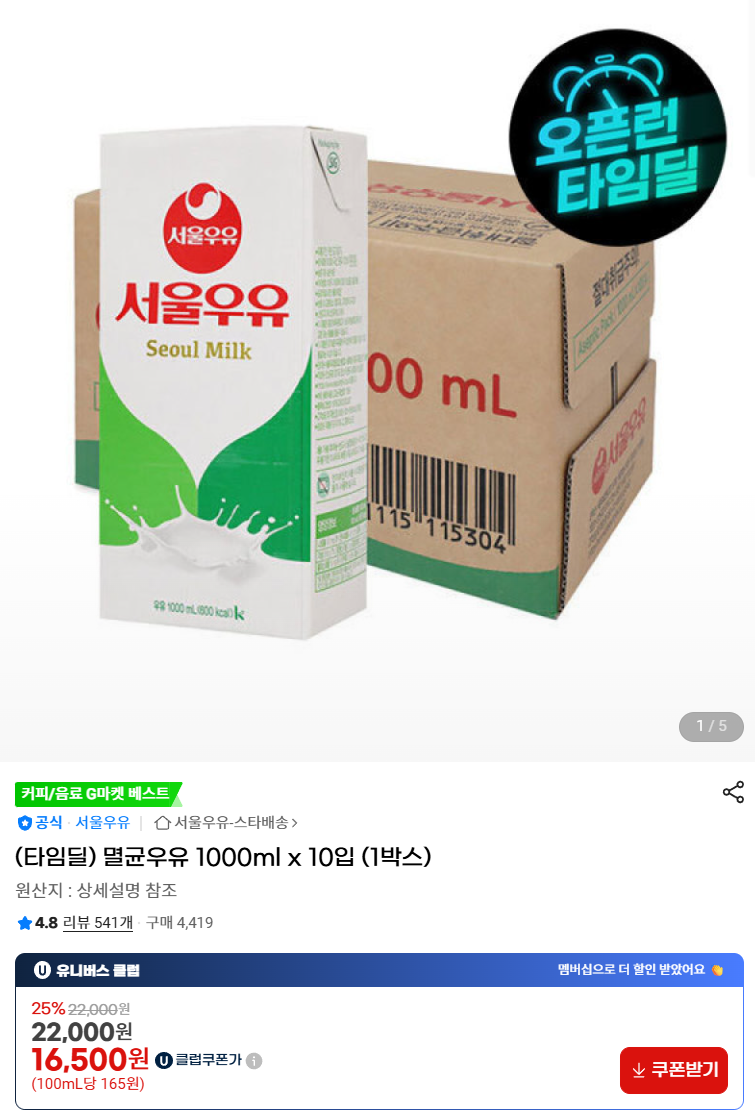
Task: Click the blue star rating icon
Action: pyautogui.click(x=22, y=923)
